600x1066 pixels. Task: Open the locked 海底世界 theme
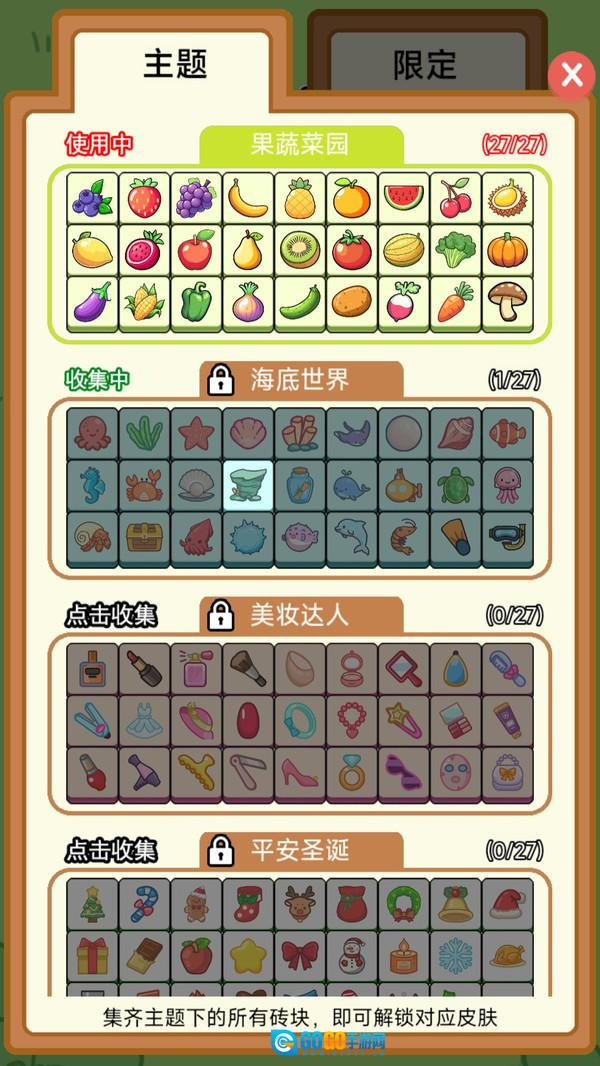coord(300,380)
